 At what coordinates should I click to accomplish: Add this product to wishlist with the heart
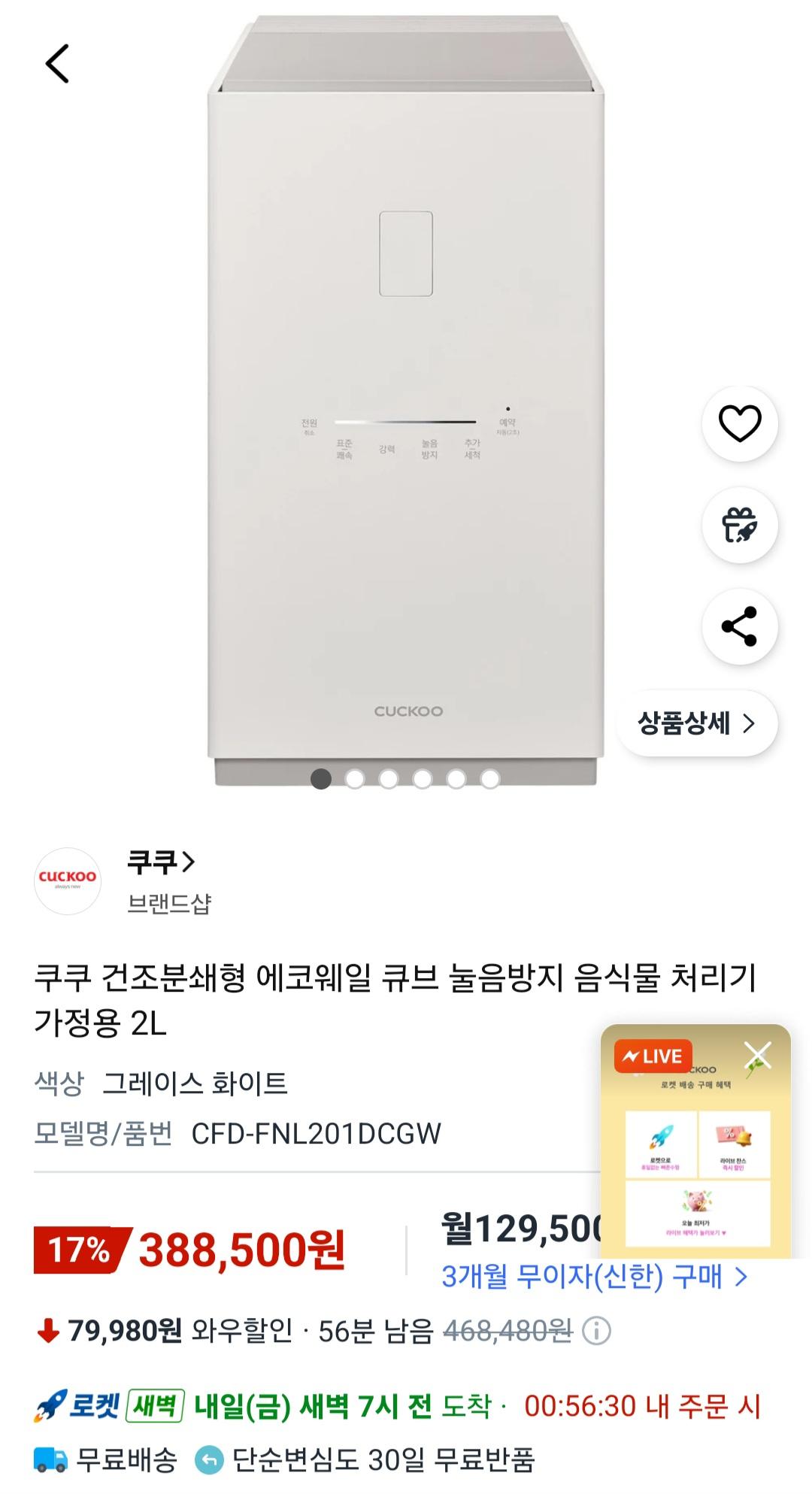tap(740, 424)
